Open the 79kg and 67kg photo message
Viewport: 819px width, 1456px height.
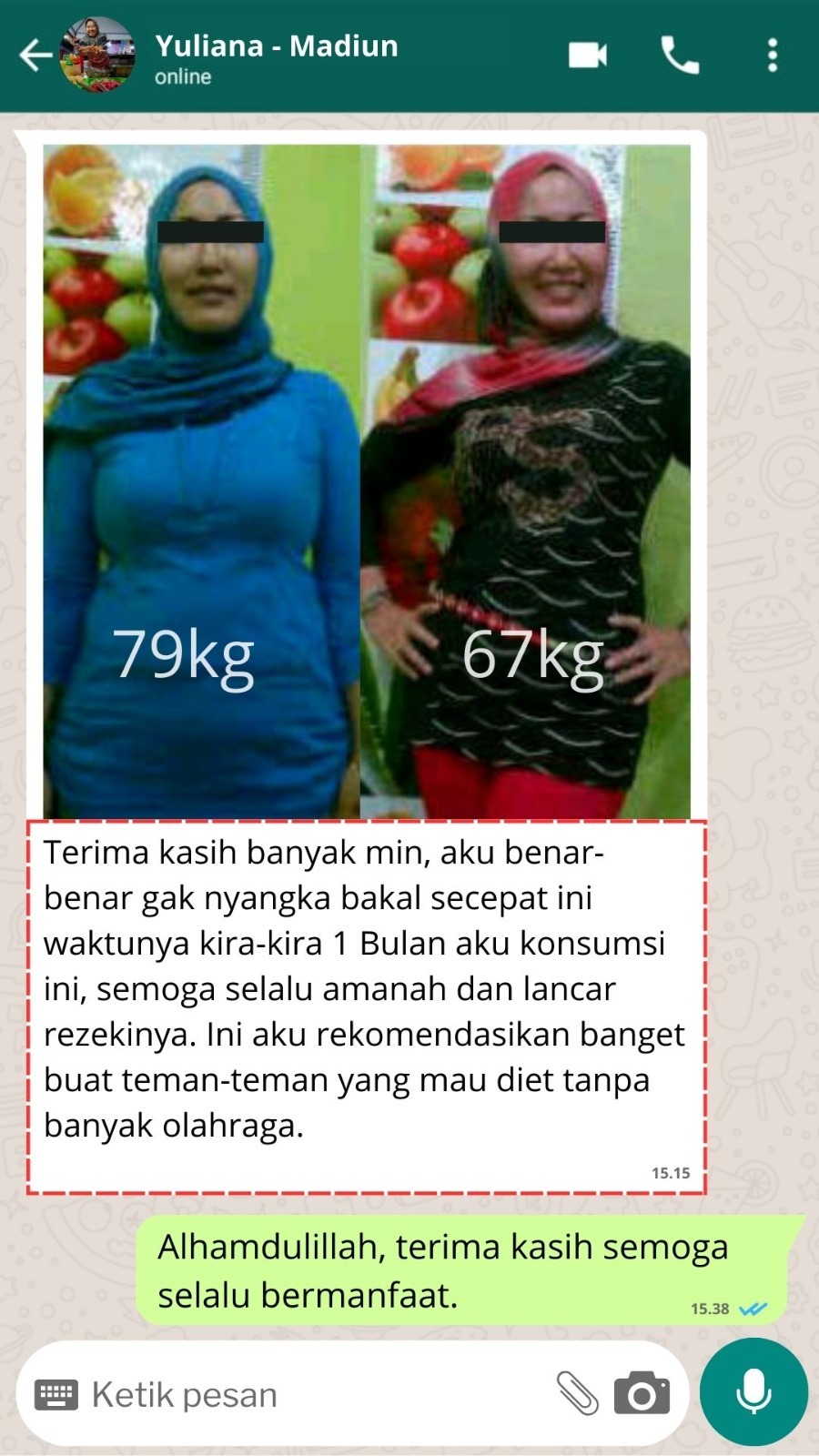pos(366,480)
